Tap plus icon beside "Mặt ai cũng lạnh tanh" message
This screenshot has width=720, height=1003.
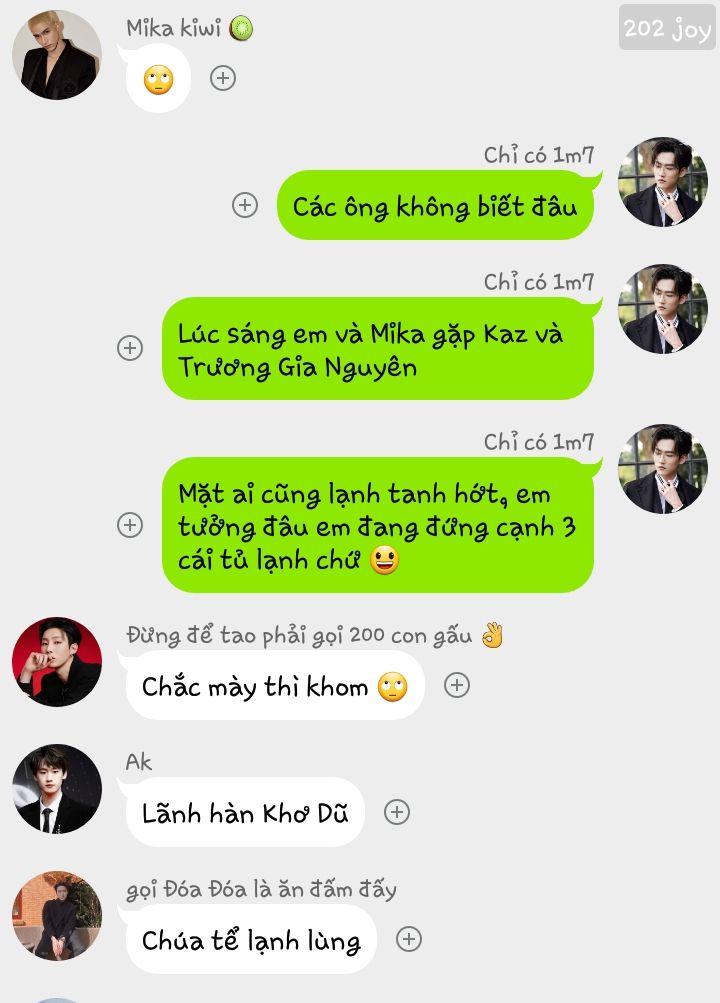[130, 524]
